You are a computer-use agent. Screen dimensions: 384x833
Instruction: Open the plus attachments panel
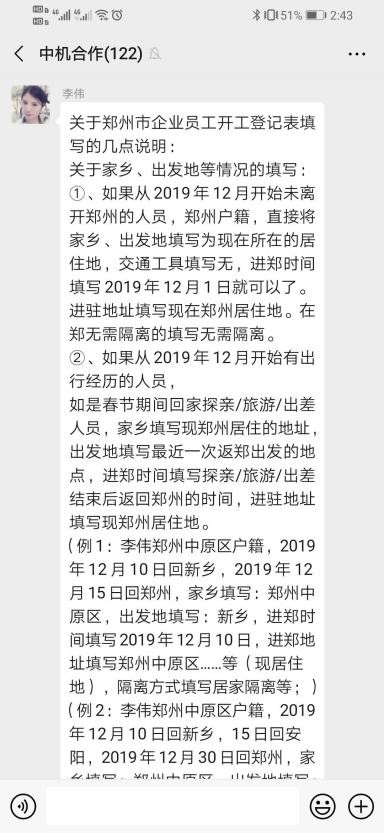[x=361, y=806]
